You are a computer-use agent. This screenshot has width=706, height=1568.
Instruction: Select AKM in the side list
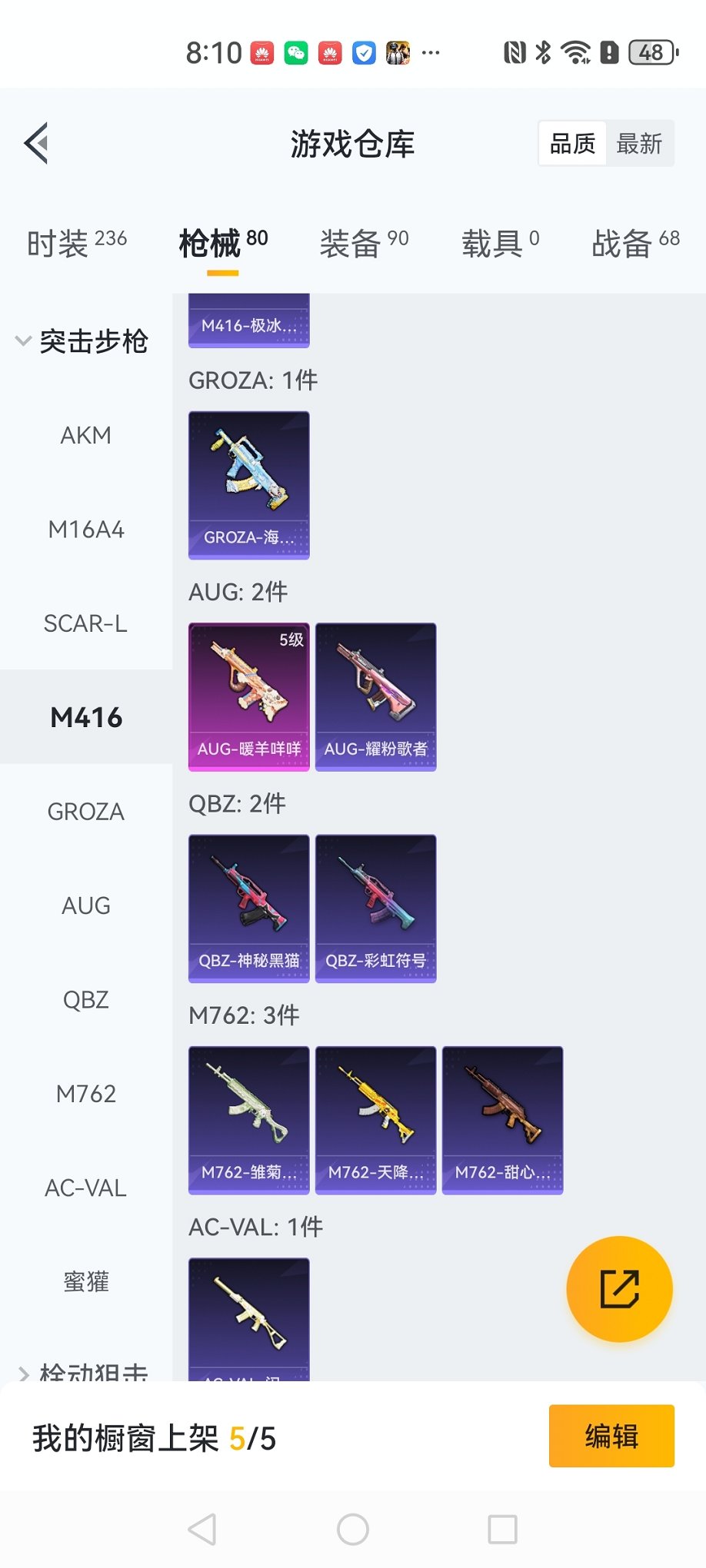[86, 436]
